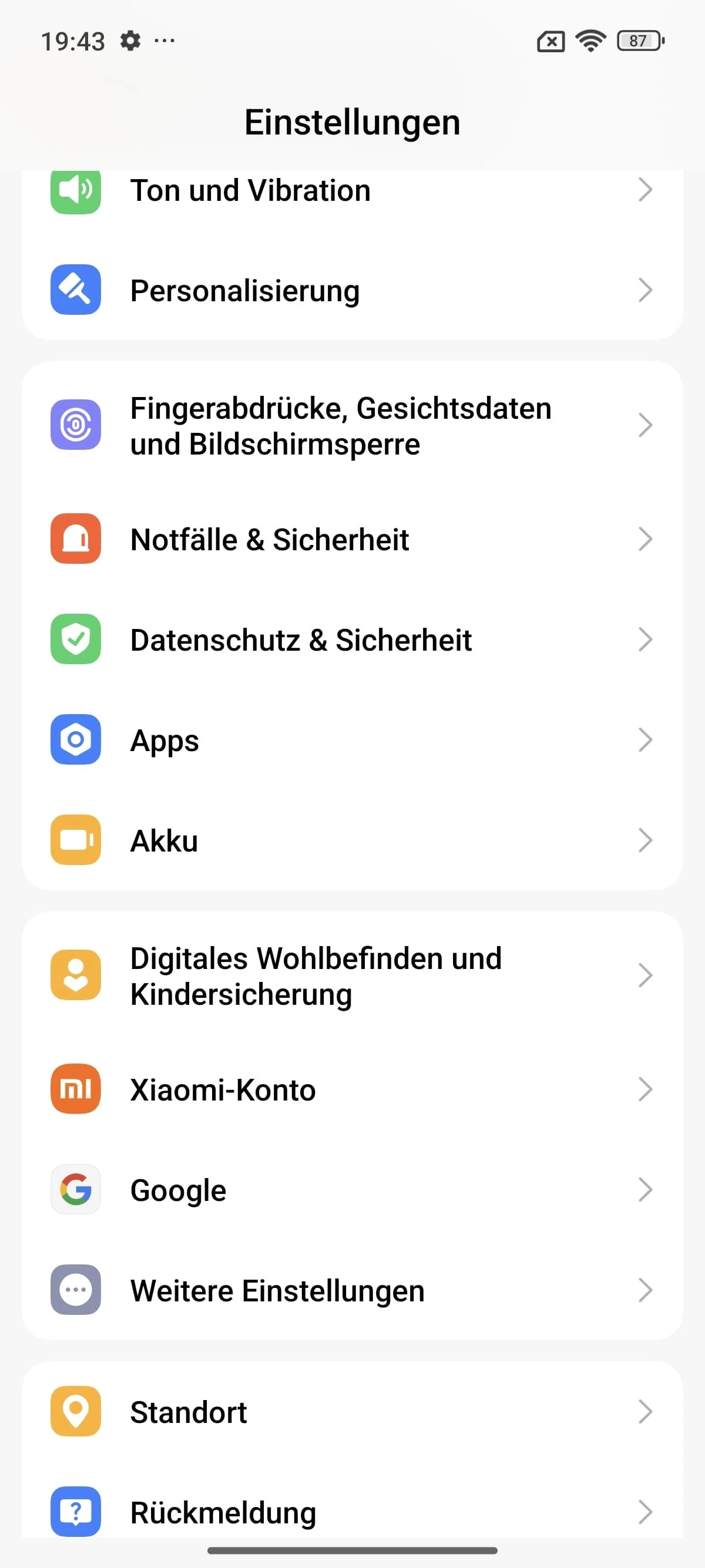Image resolution: width=705 pixels, height=1568 pixels.
Task: Select Notfälle & Sicherheit
Action: pos(352,539)
